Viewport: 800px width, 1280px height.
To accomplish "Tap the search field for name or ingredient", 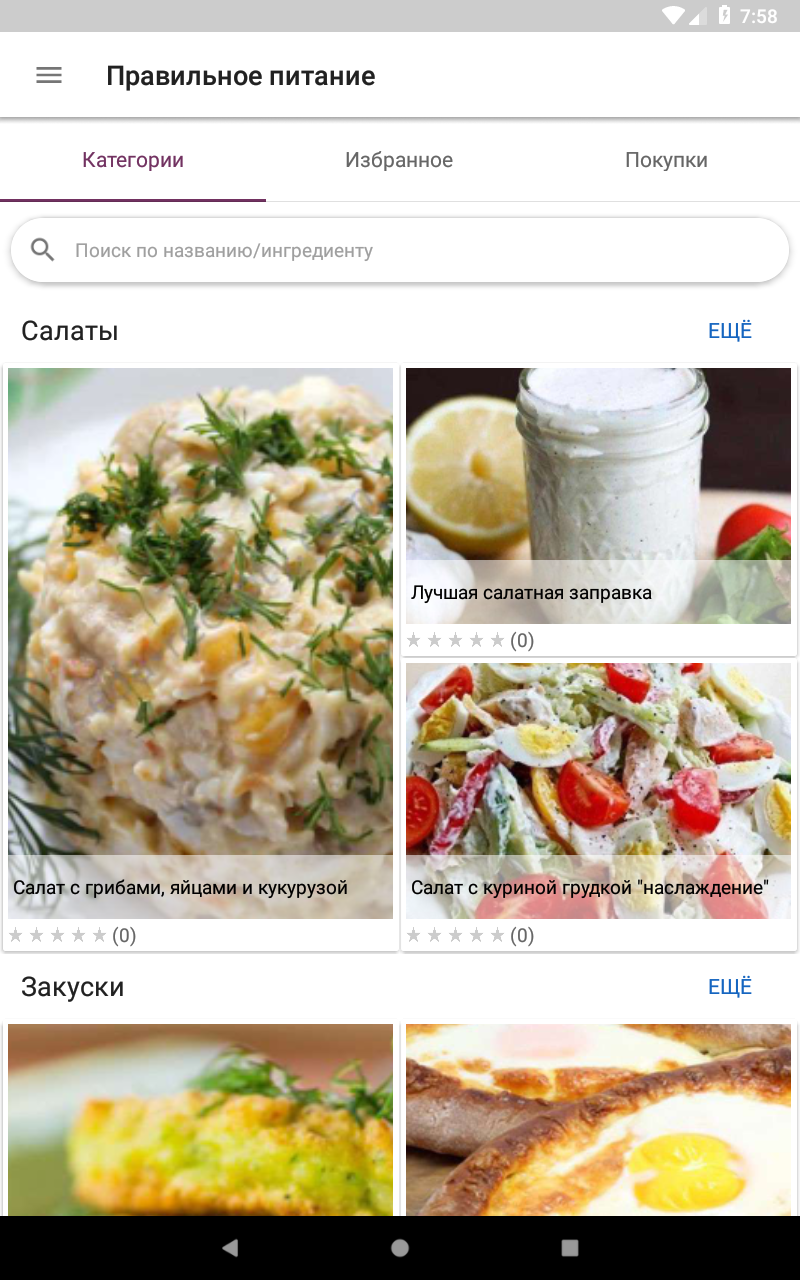I will [x=400, y=250].
